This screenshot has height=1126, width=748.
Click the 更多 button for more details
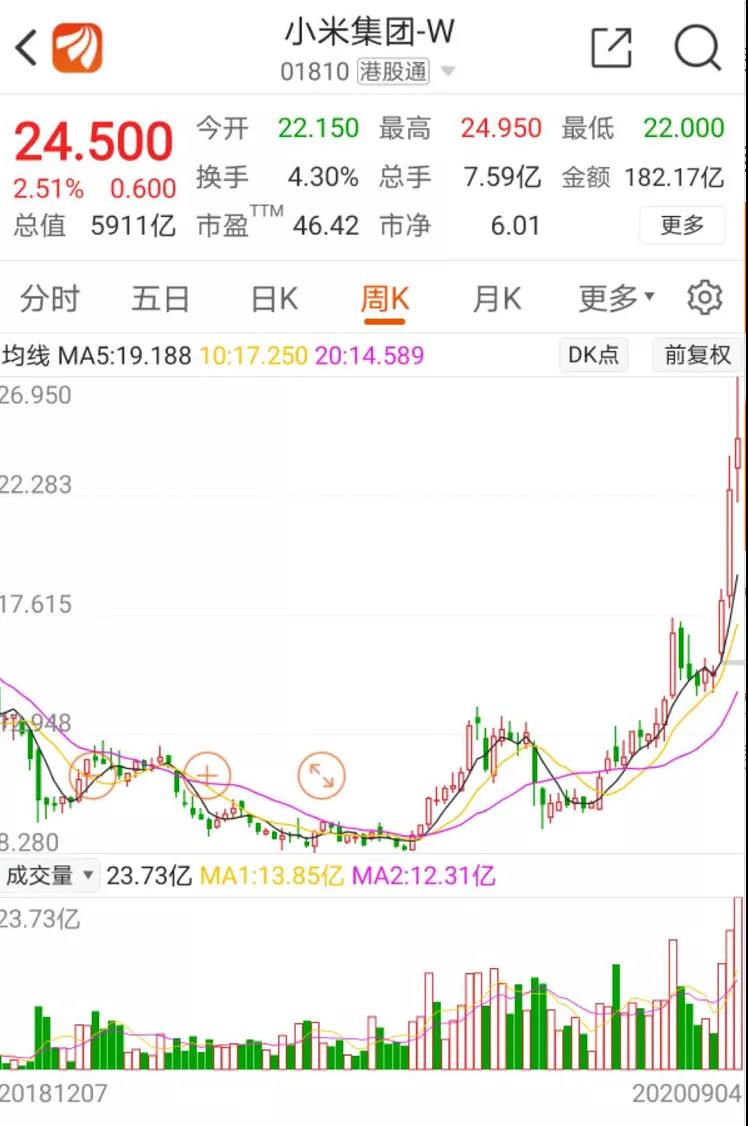coord(682,226)
